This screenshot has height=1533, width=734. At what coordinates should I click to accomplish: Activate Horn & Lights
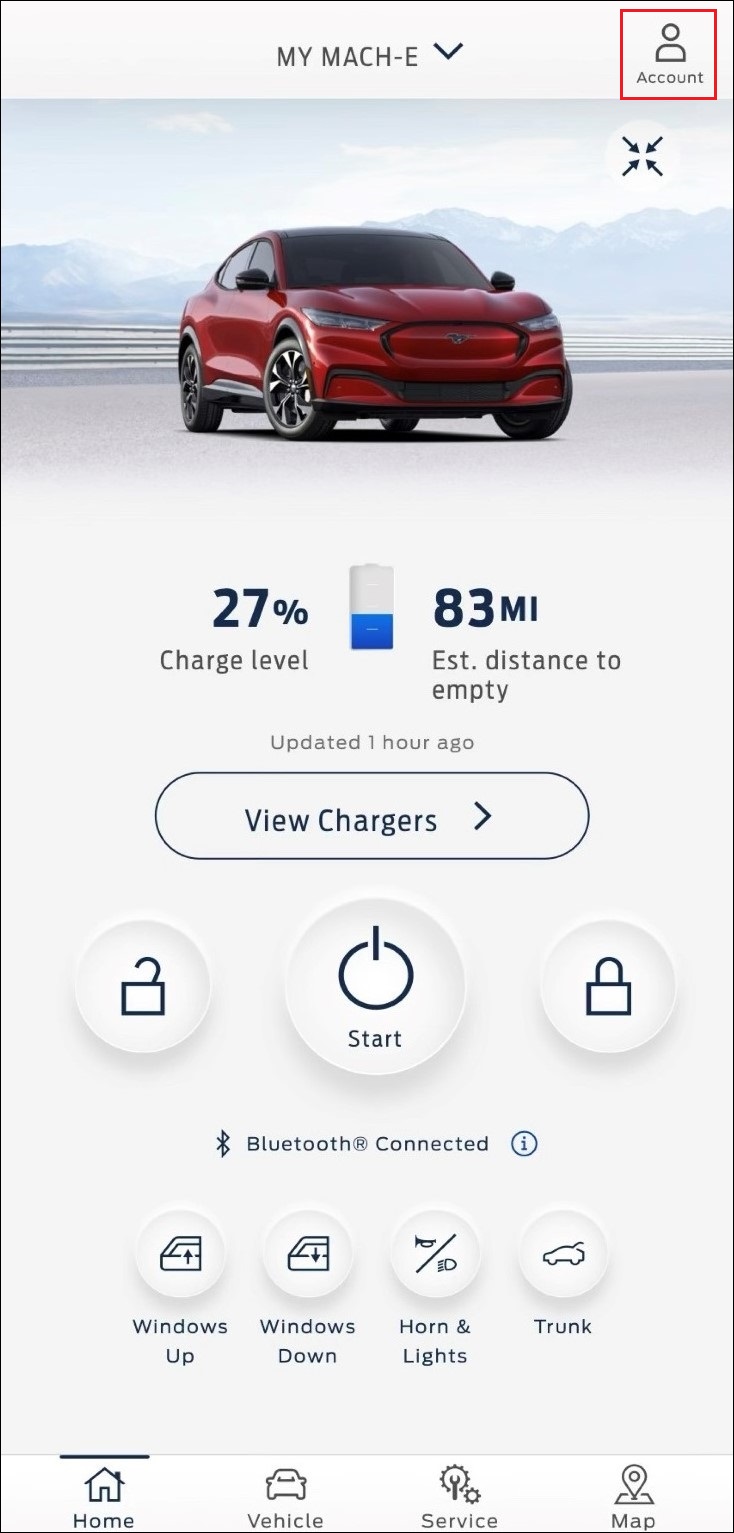[x=435, y=1254]
